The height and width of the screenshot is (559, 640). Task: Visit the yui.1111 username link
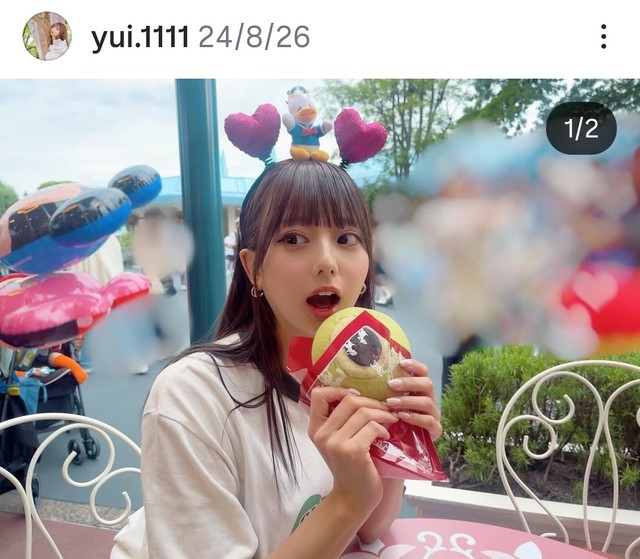coord(140,38)
